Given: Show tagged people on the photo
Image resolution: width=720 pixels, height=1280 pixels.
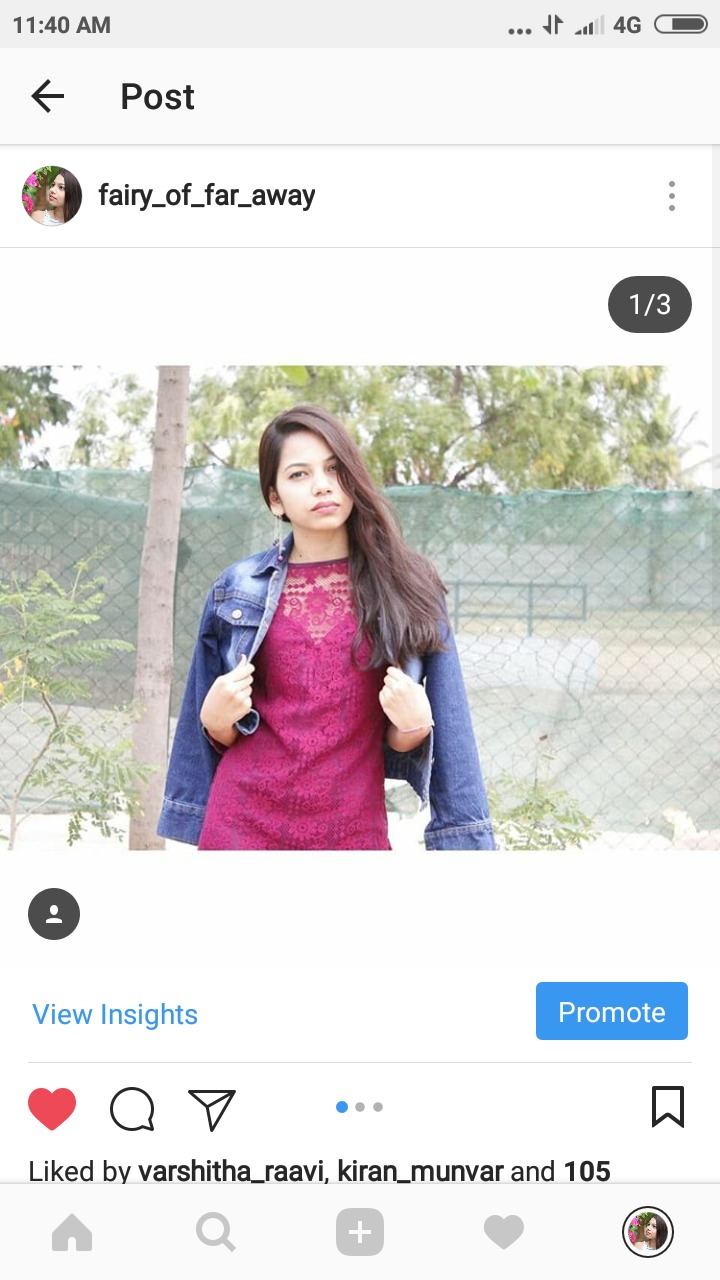Looking at the screenshot, I should pos(54,914).
